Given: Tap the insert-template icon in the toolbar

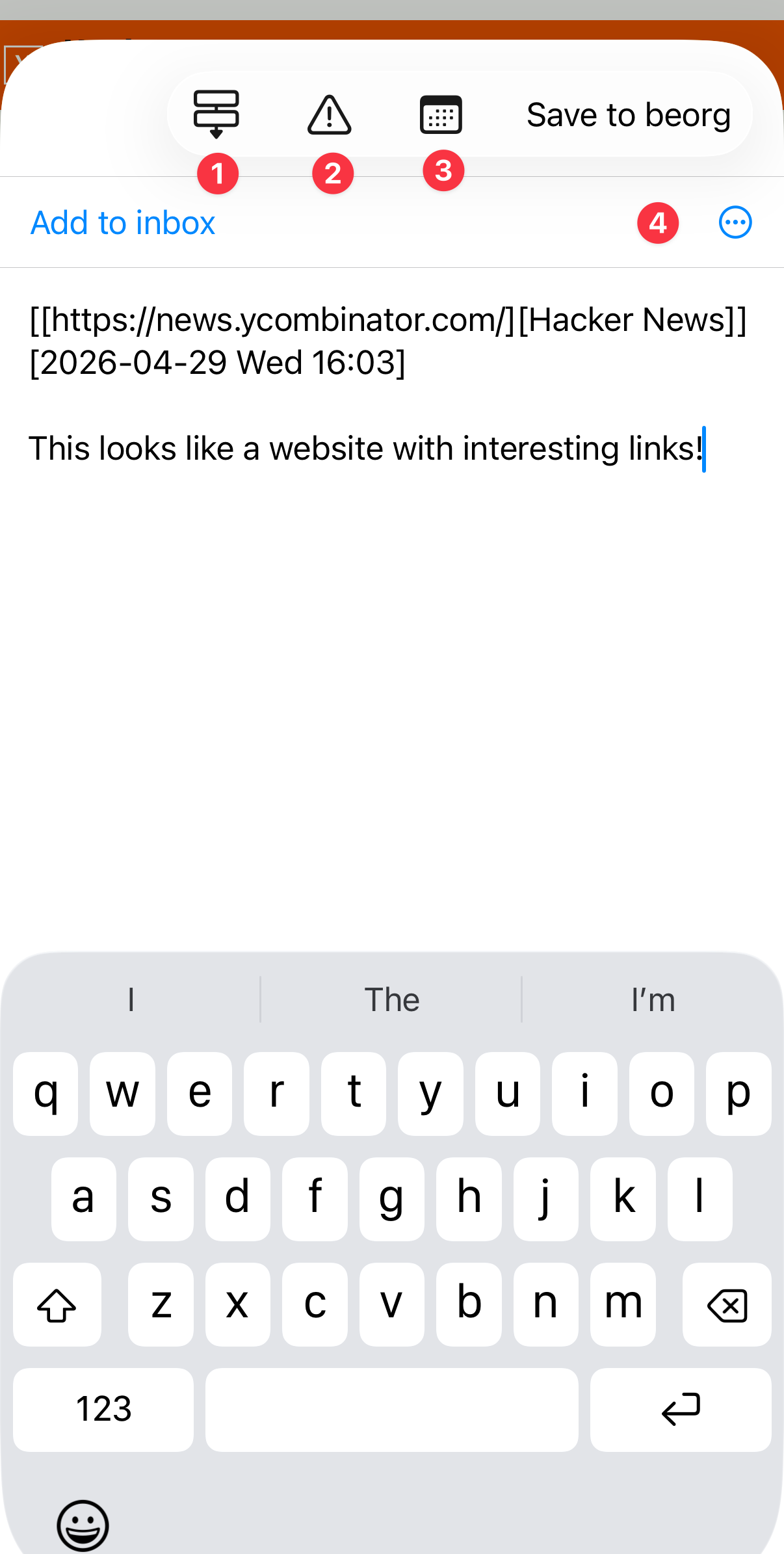Looking at the screenshot, I should click(216, 114).
